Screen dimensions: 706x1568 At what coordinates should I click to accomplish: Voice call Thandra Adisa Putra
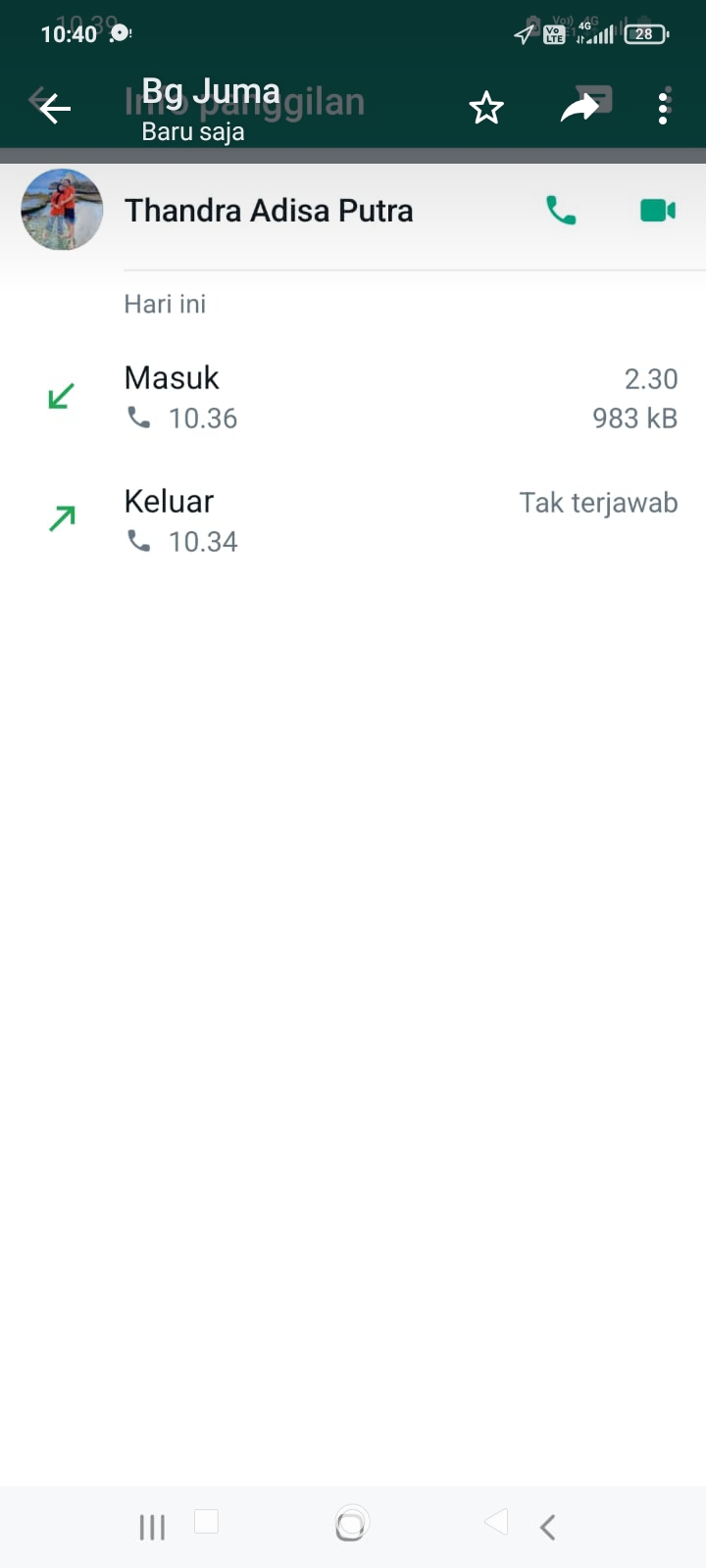coord(561,210)
